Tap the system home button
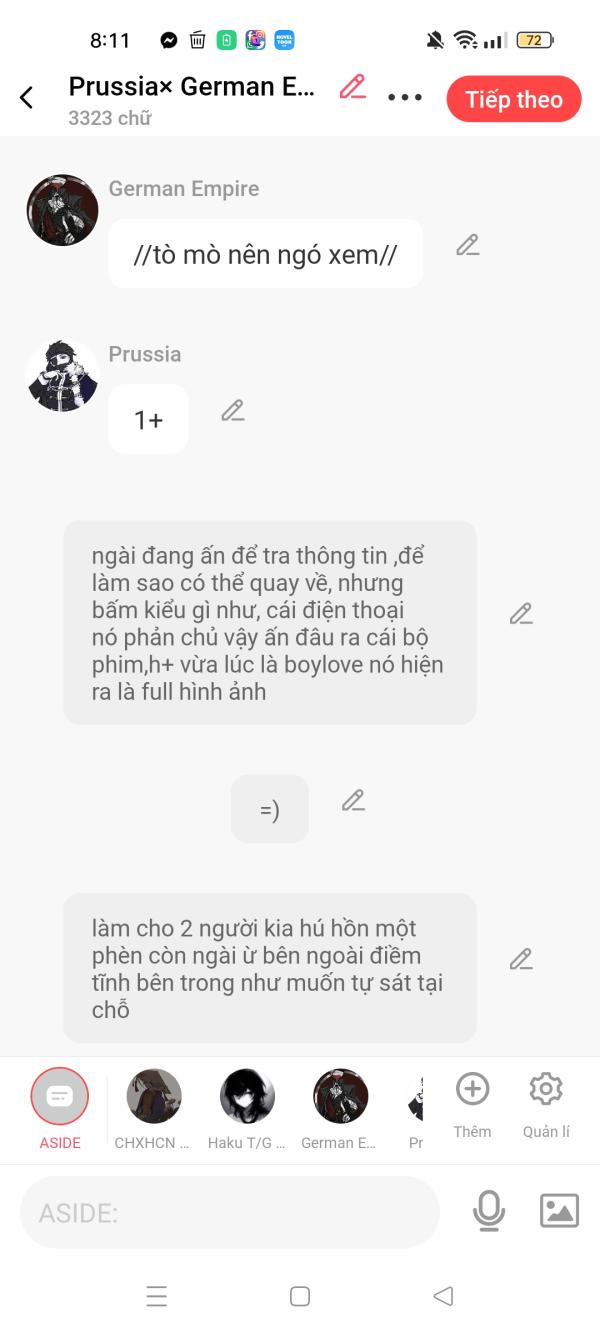 pos(300,1296)
